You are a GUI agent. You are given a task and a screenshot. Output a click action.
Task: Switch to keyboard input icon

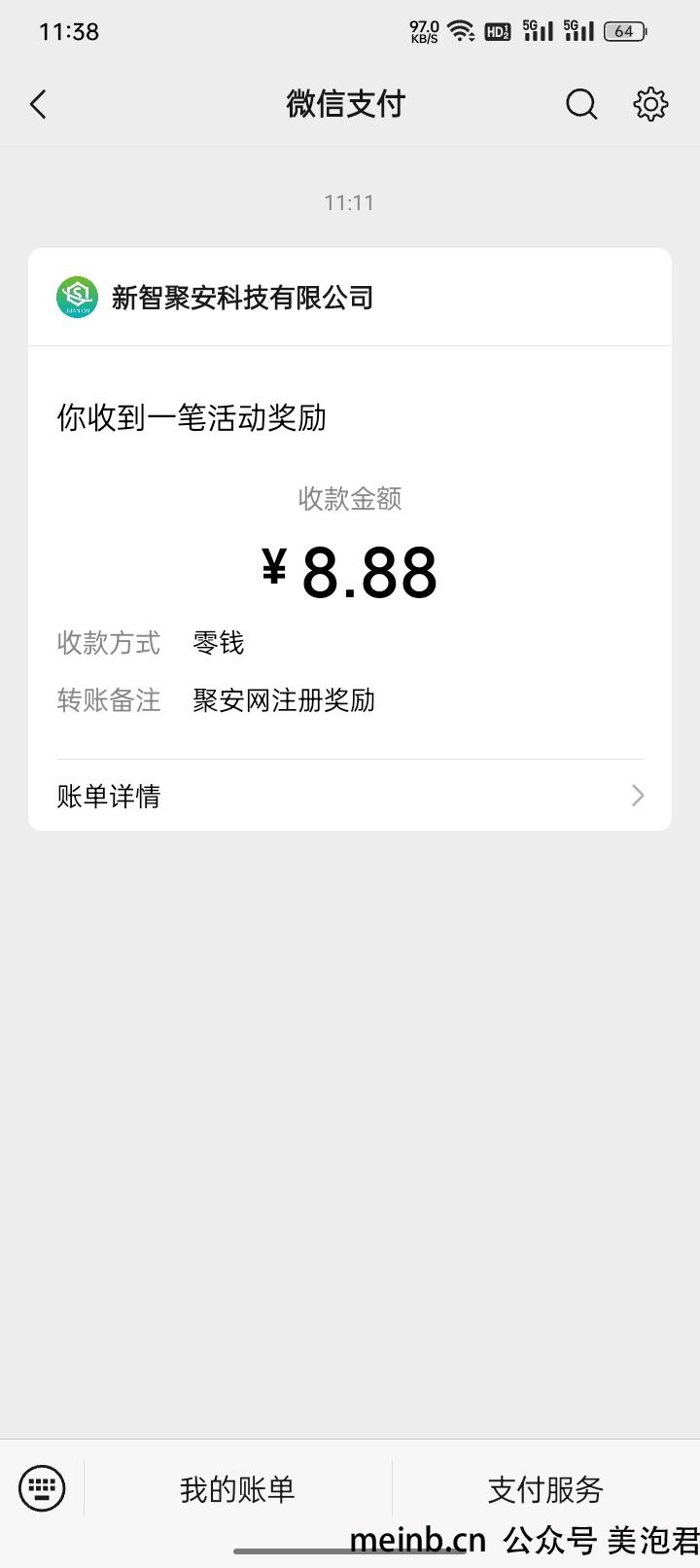coord(42,1488)
